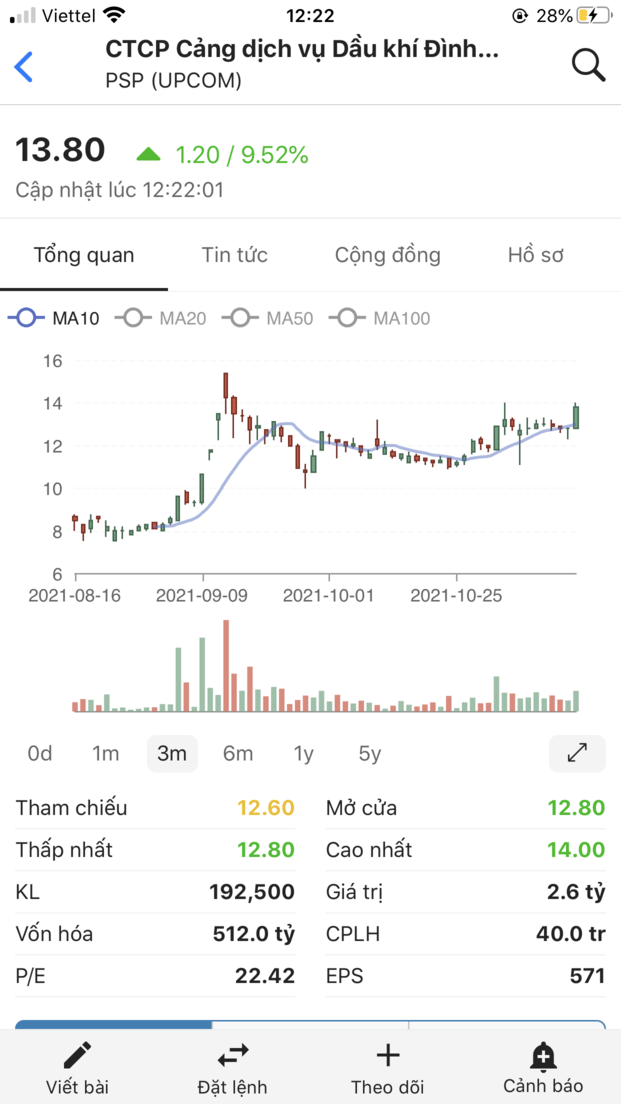Switch chart range to 1y
Image resolution: width=621 pixels, height=1104 pixels.
[x=303, y=753]
